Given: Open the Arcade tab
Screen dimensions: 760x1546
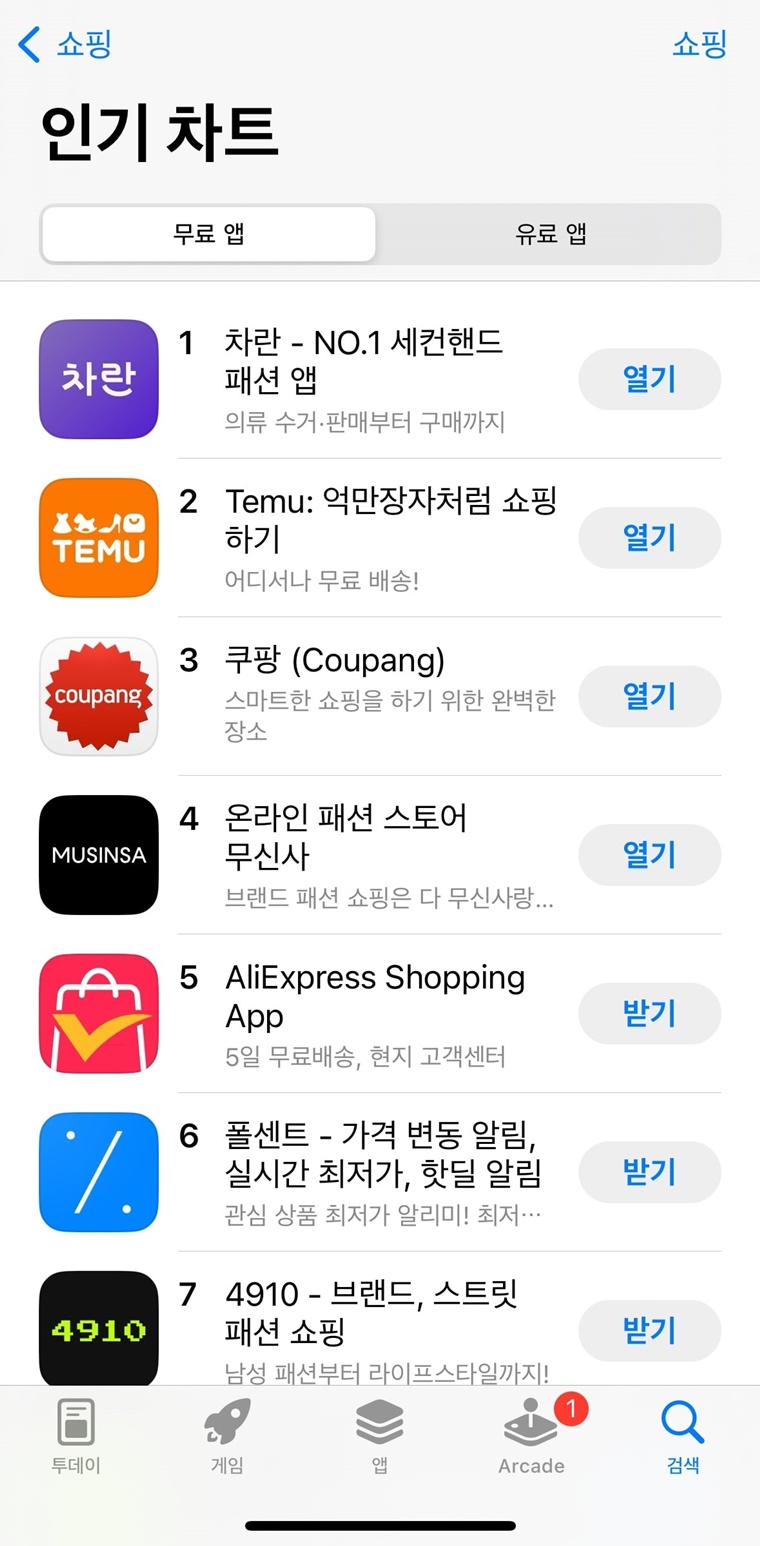Looking at the screenshot, I should (x=532, y=1437).
